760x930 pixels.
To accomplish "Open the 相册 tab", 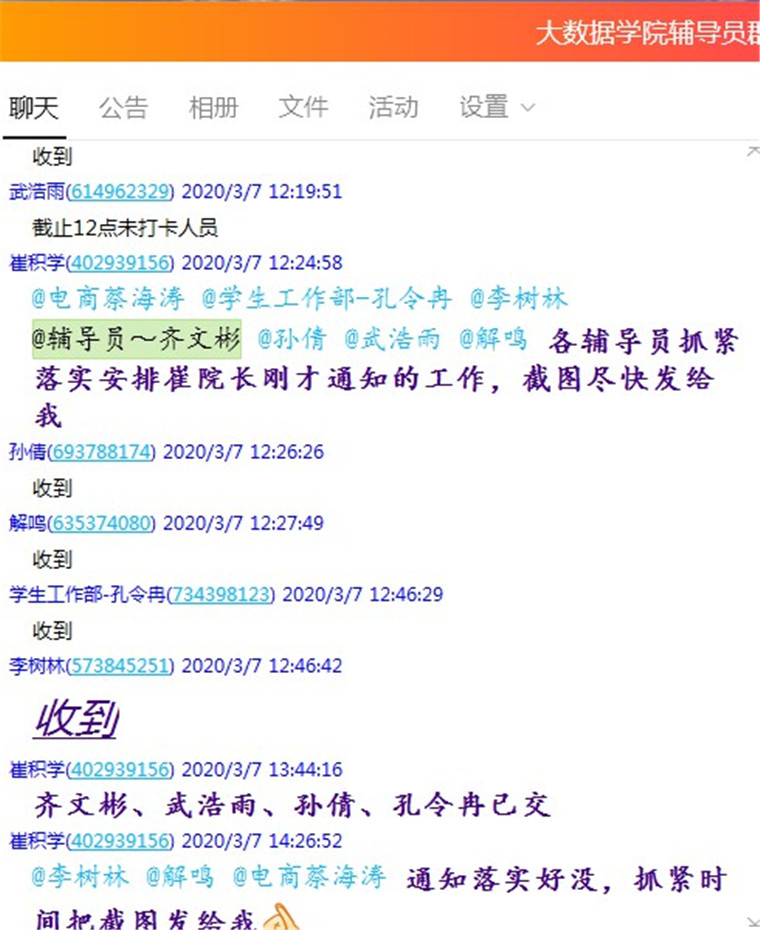I will (213, 108).
